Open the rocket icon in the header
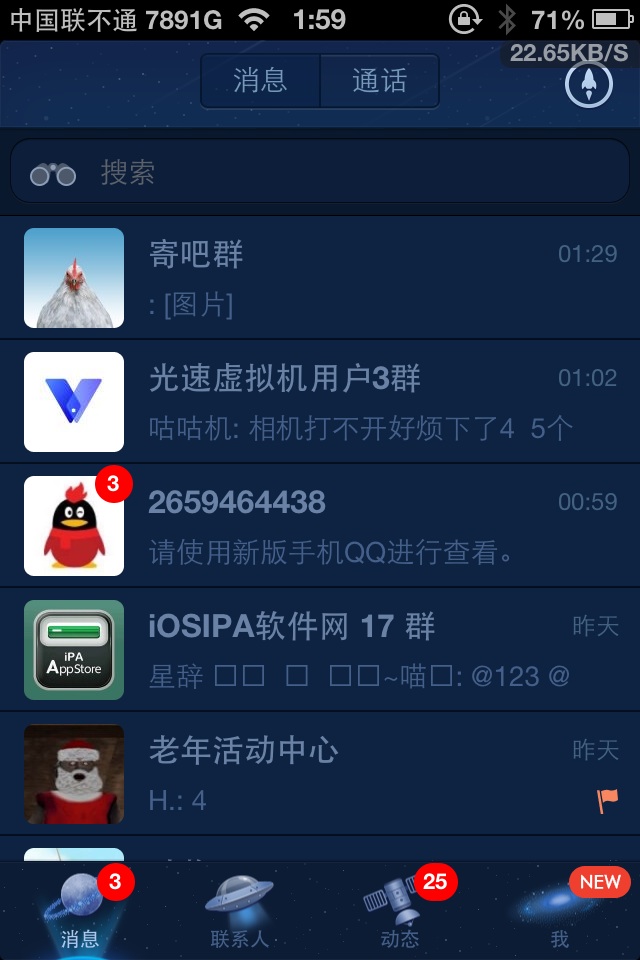This screenshot has height=960, width=640. point(588,84)
